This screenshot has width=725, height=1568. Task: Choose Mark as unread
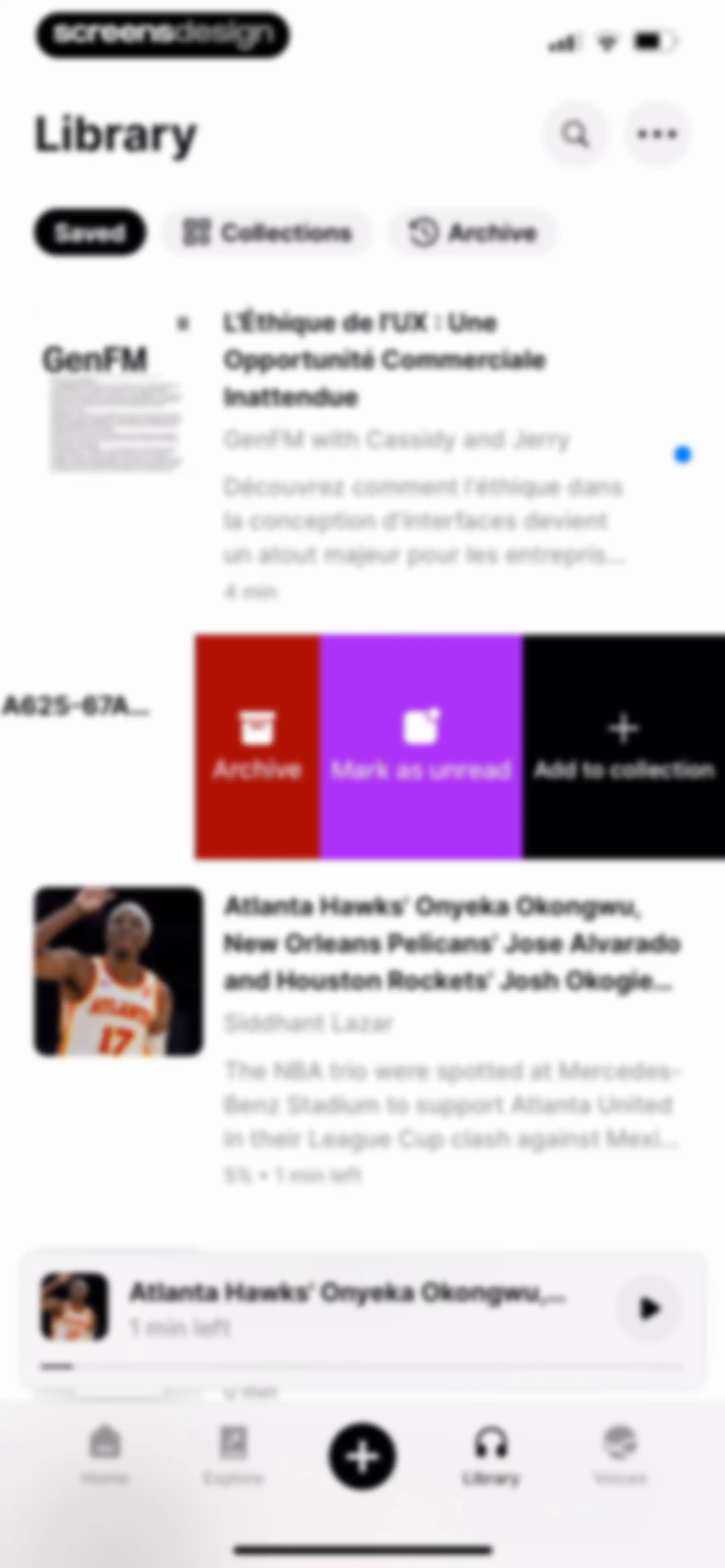pos(421,746)
